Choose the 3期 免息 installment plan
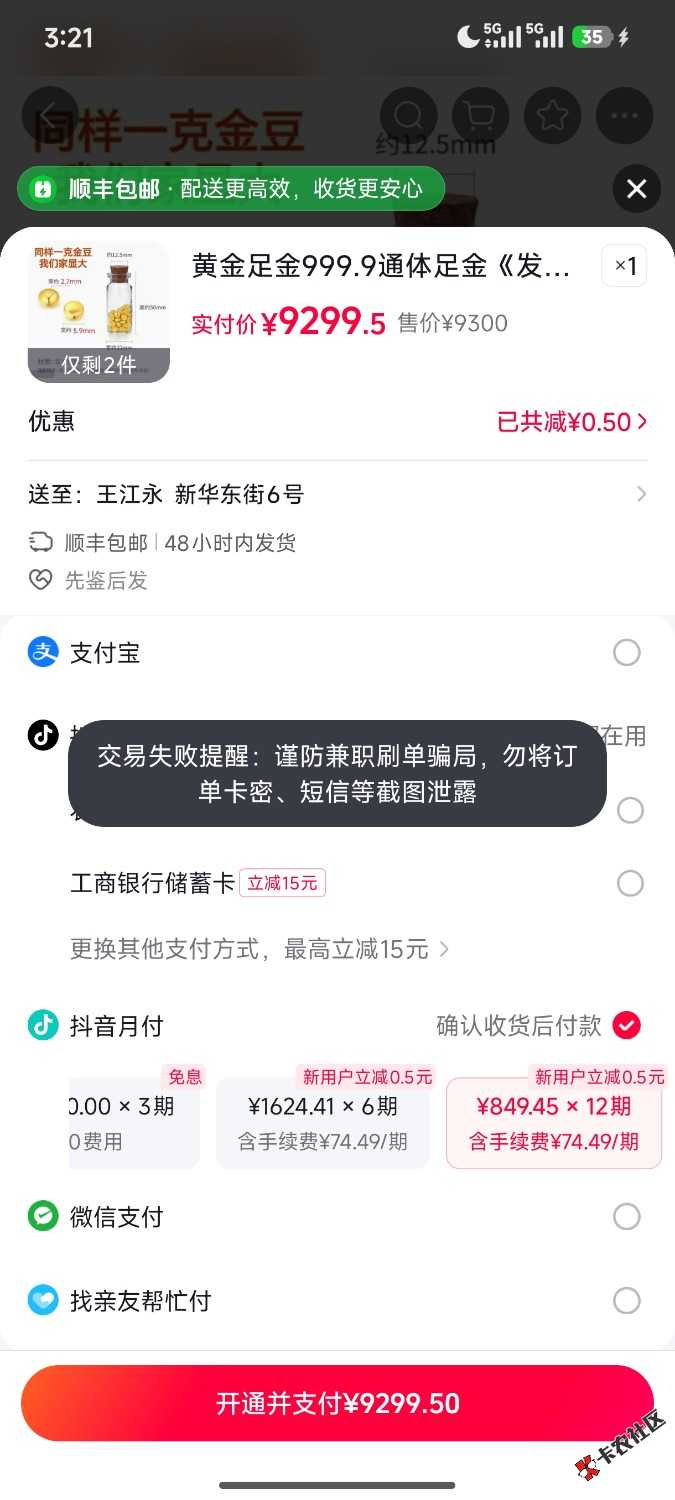This screenshot has height=1500, width=675. point(134,1123)
